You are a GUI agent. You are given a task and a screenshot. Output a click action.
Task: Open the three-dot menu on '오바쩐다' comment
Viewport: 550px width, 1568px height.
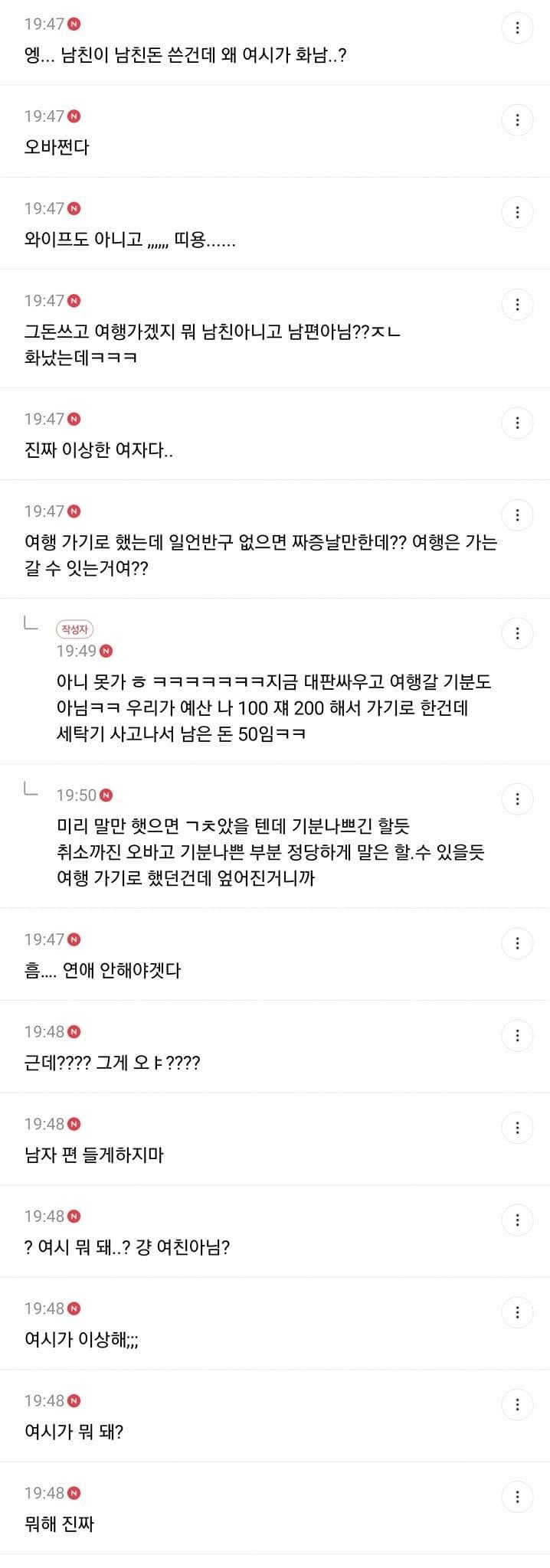tap(517, 120)
